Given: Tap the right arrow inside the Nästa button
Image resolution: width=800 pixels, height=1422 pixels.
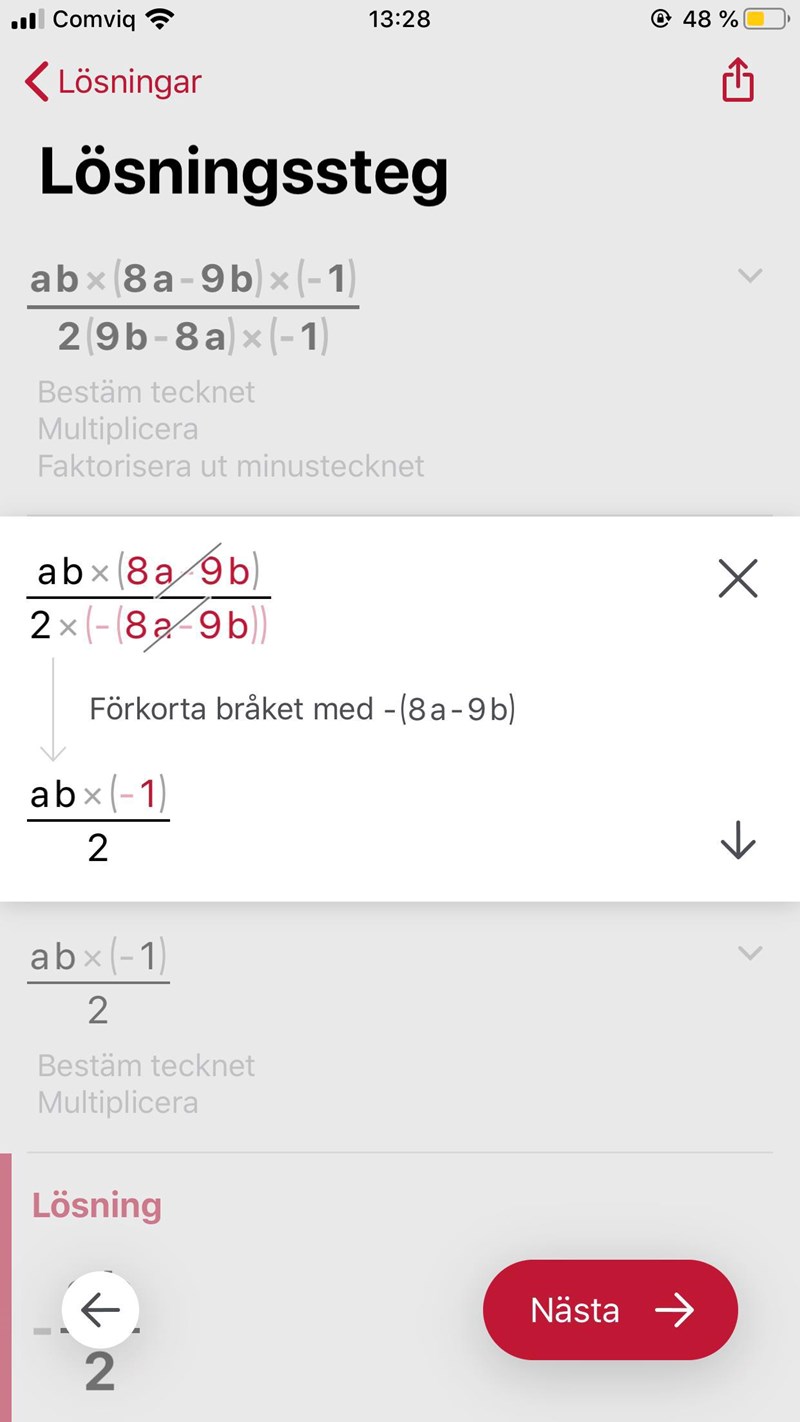Looking at the screenshot, I should click(678, 1310).
